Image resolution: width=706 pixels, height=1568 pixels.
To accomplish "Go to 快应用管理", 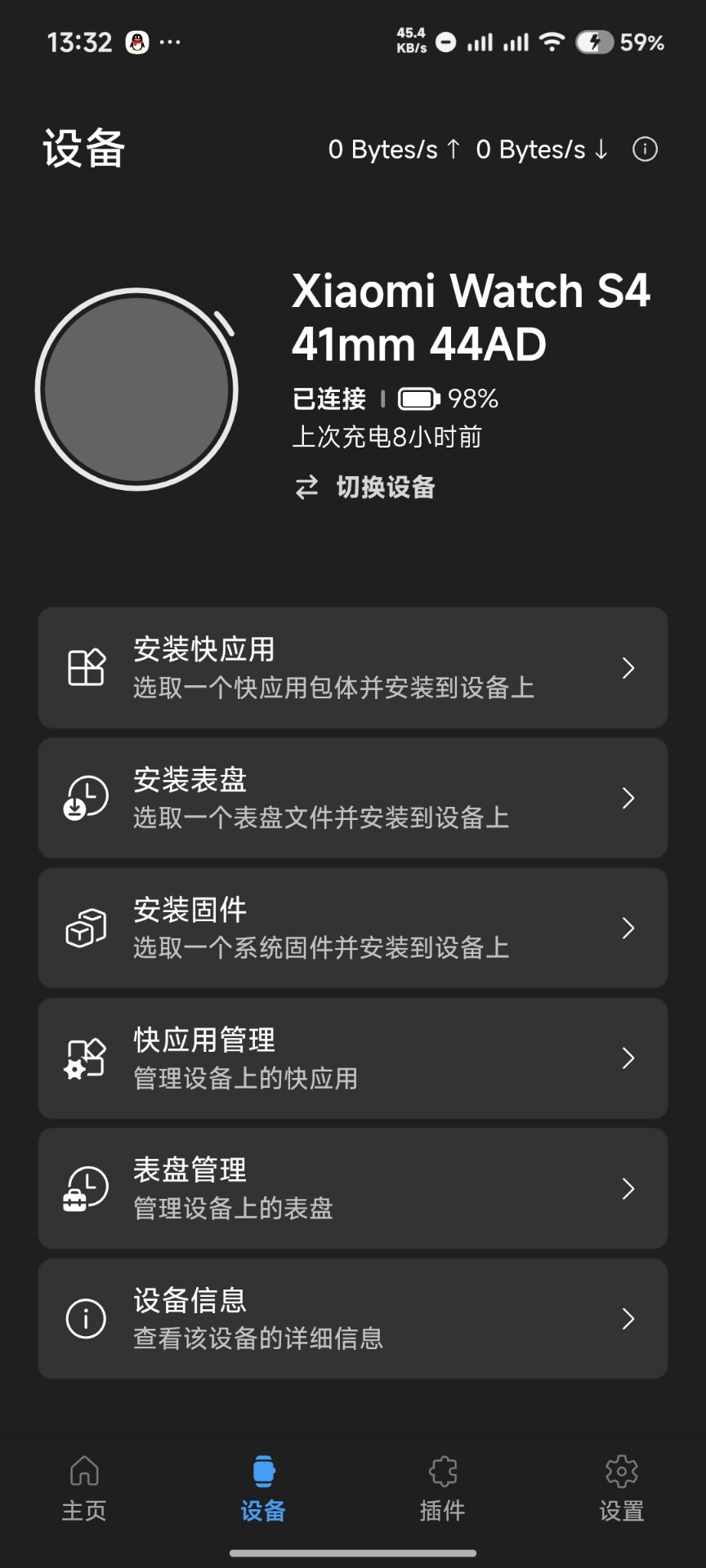I will (353, 1058).
